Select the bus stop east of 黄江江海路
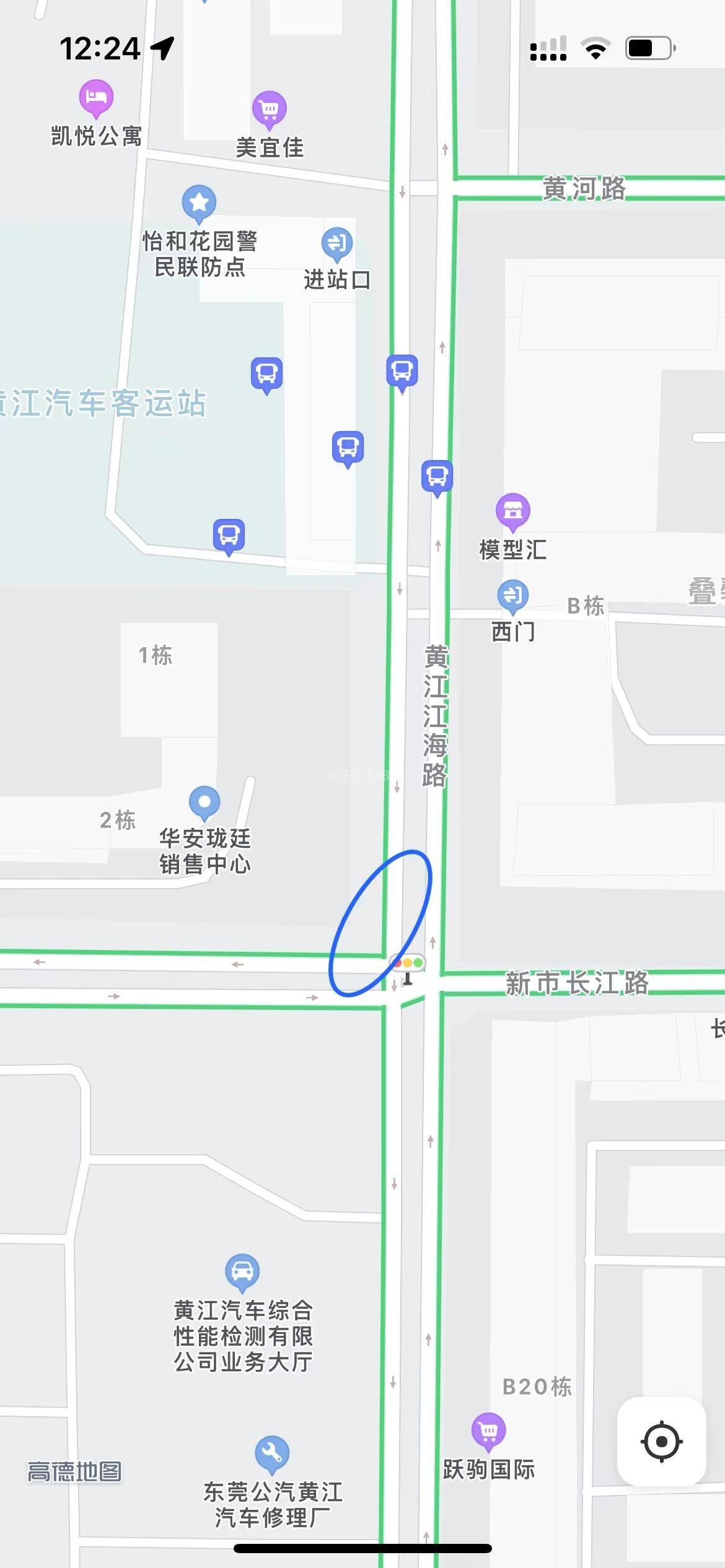Viewport: 725px width, 1568px height. [x=437, y=477]
